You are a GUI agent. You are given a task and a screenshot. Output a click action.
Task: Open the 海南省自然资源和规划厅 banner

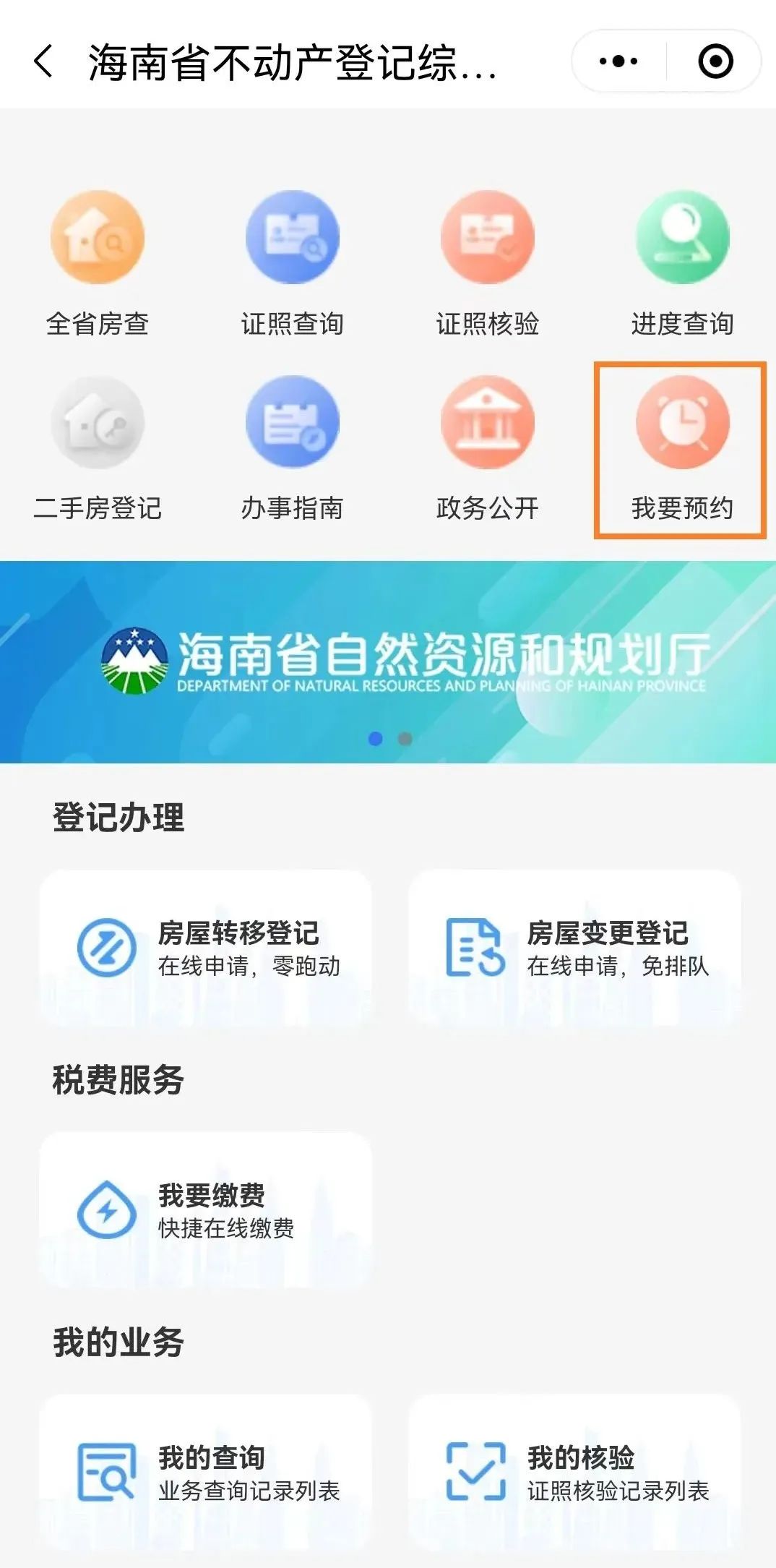click(x=388, y=661)
